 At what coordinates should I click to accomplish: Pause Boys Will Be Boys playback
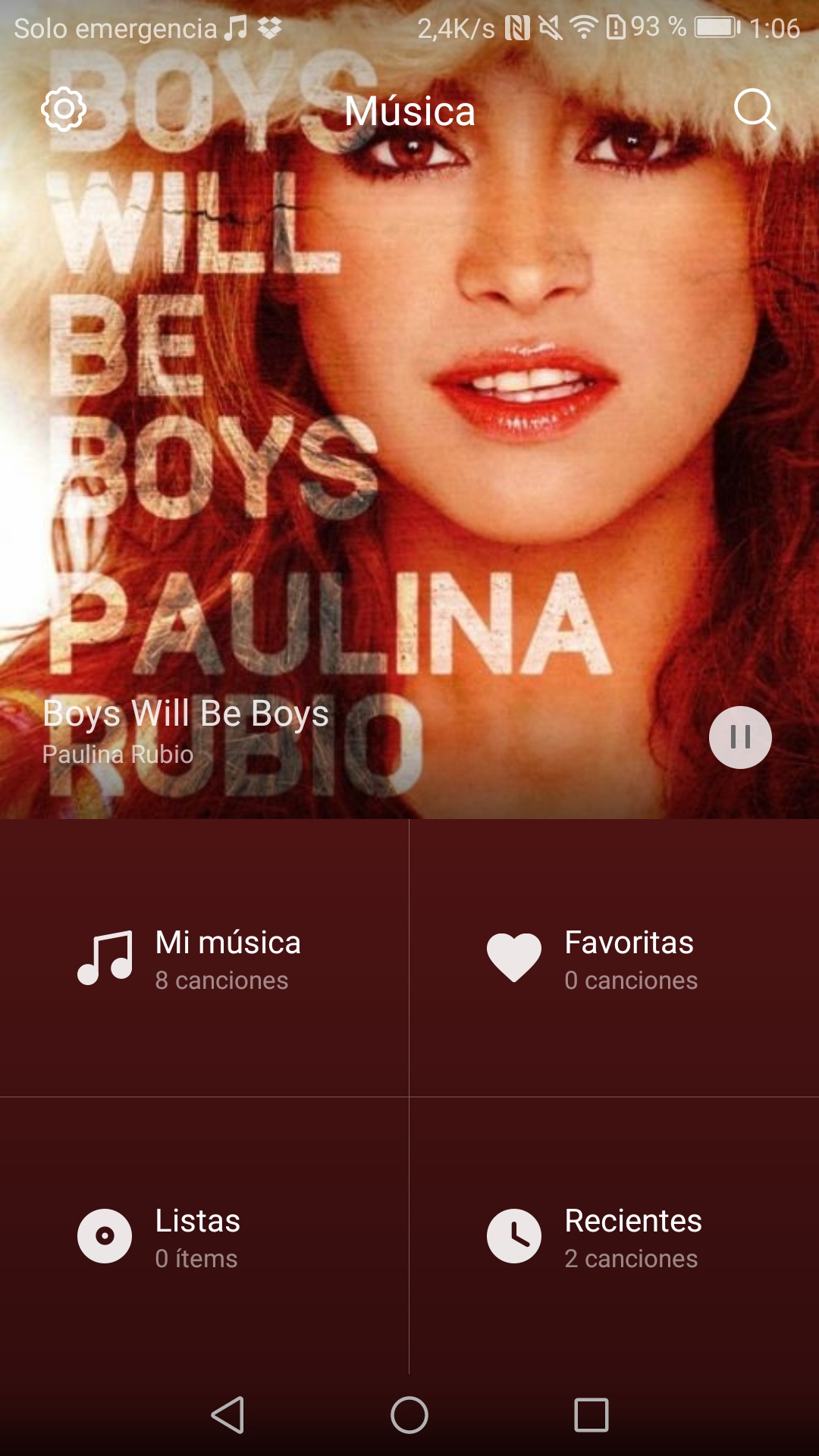tap(740, 737)
